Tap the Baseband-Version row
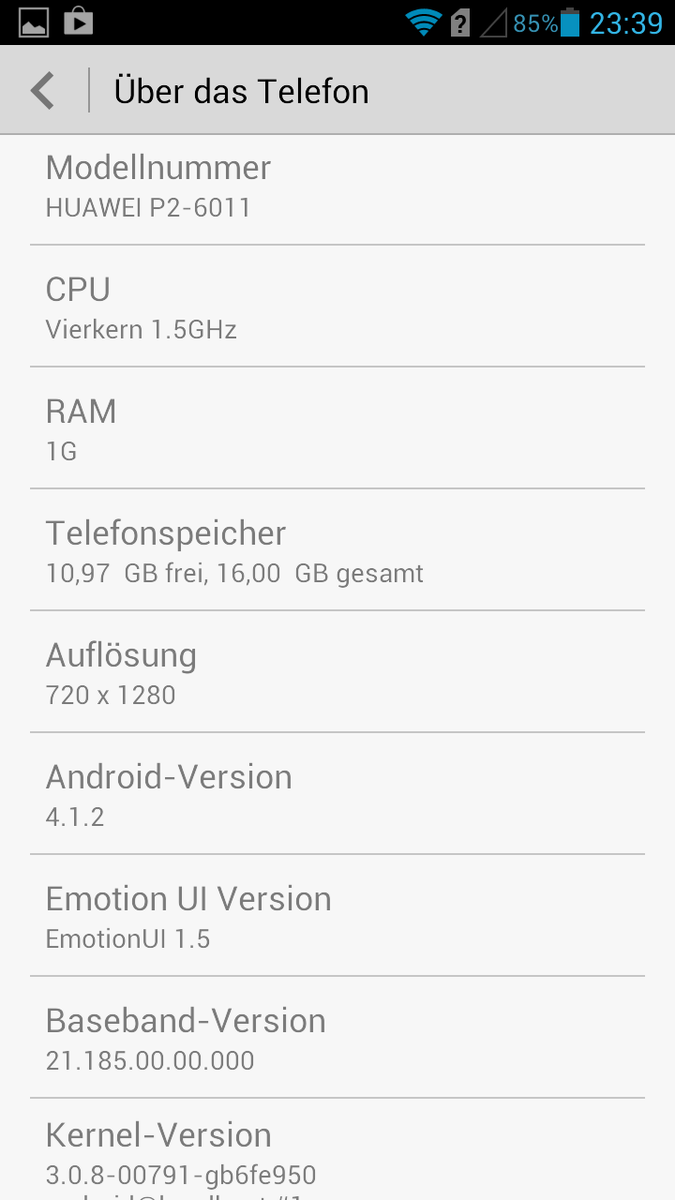 (337, 1039)
